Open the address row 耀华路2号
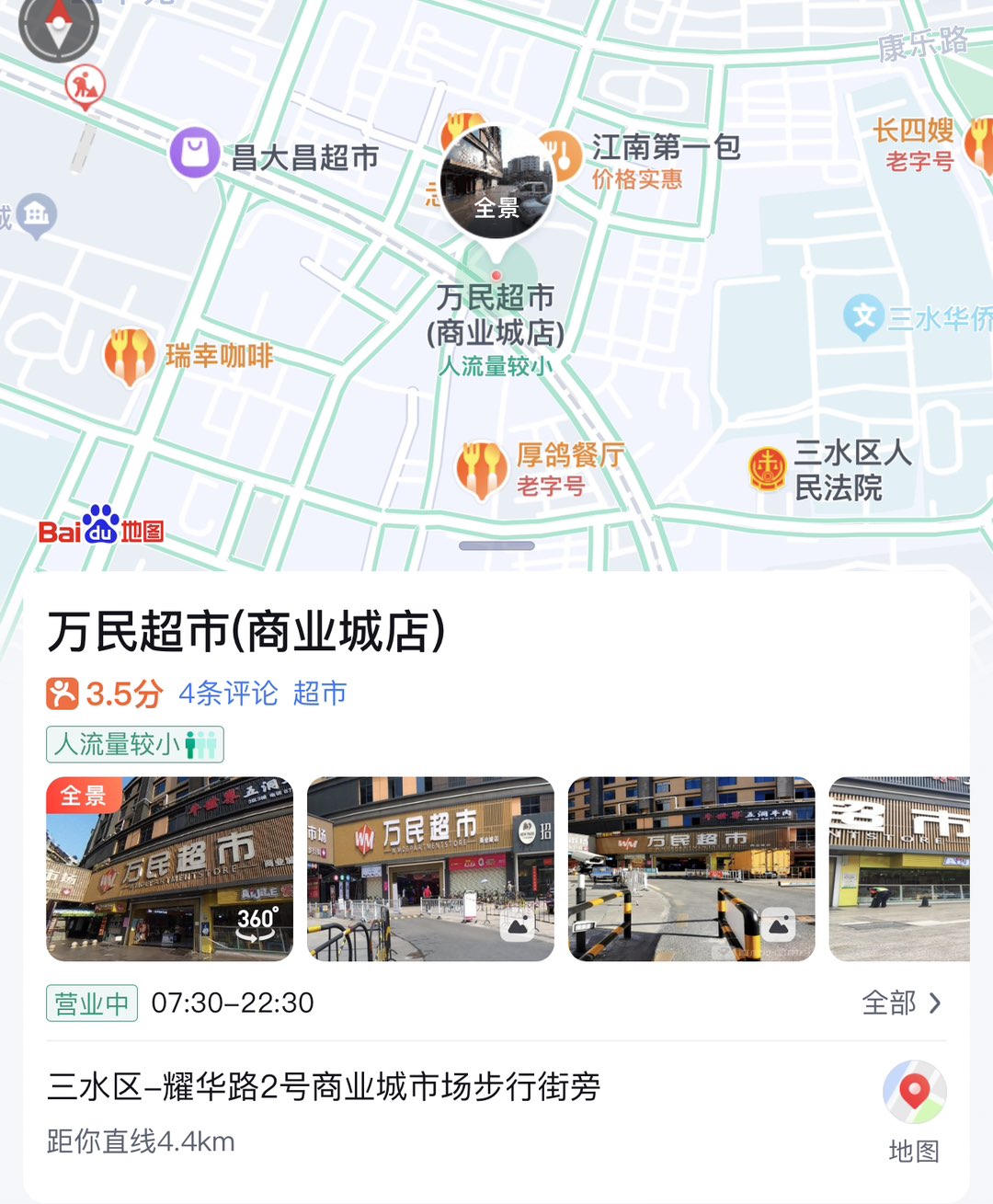Viewport: 993px width, 1204px height. (324, 1087)
